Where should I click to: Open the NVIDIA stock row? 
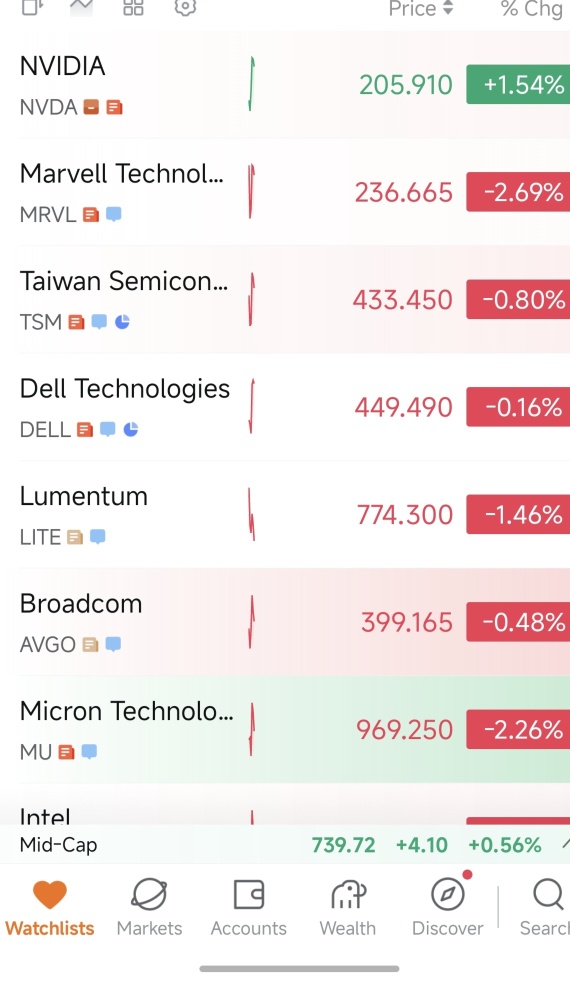tap(285, 84)
